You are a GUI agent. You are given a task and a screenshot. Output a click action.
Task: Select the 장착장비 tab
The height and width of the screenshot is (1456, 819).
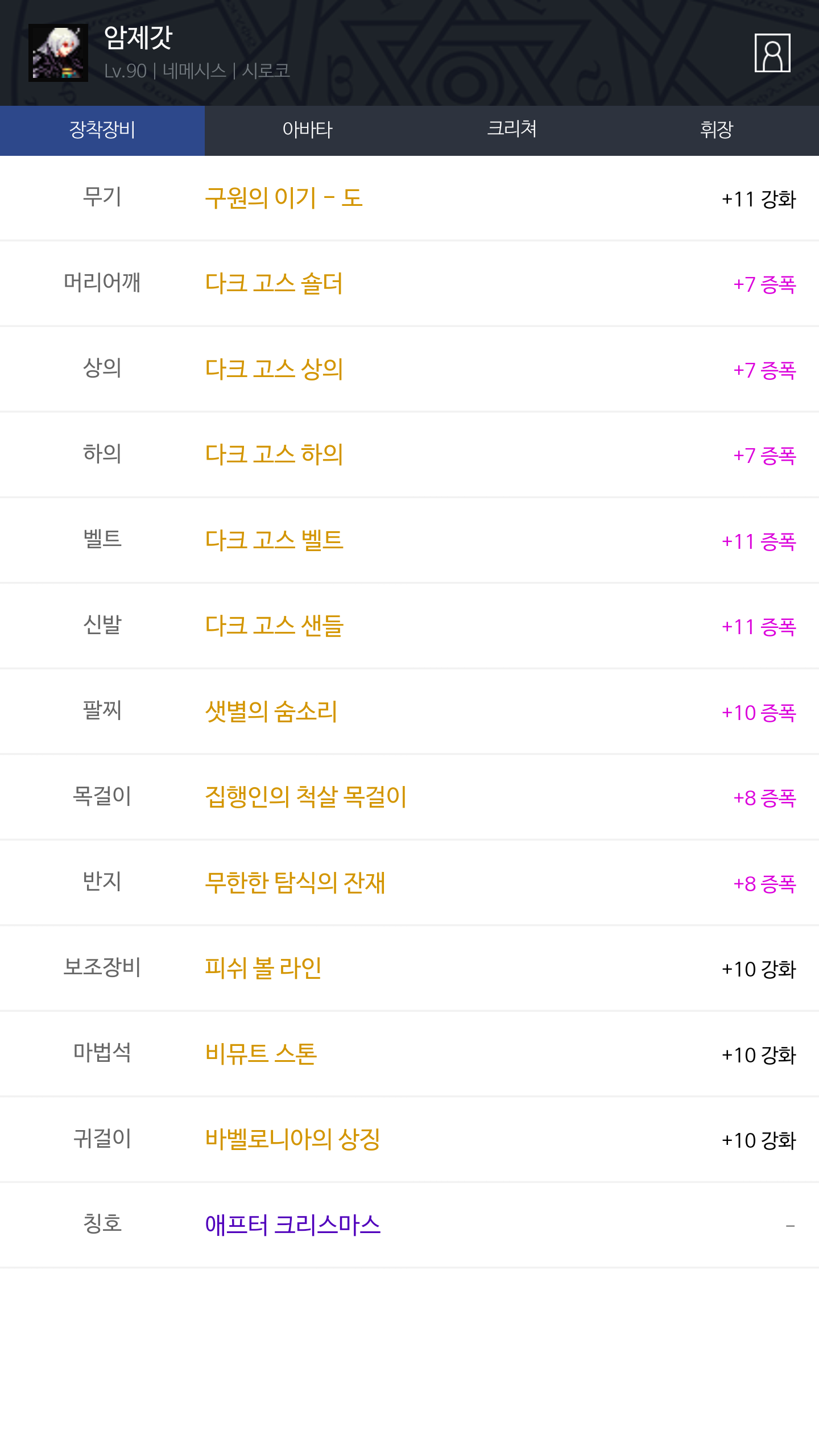(102, 130)
